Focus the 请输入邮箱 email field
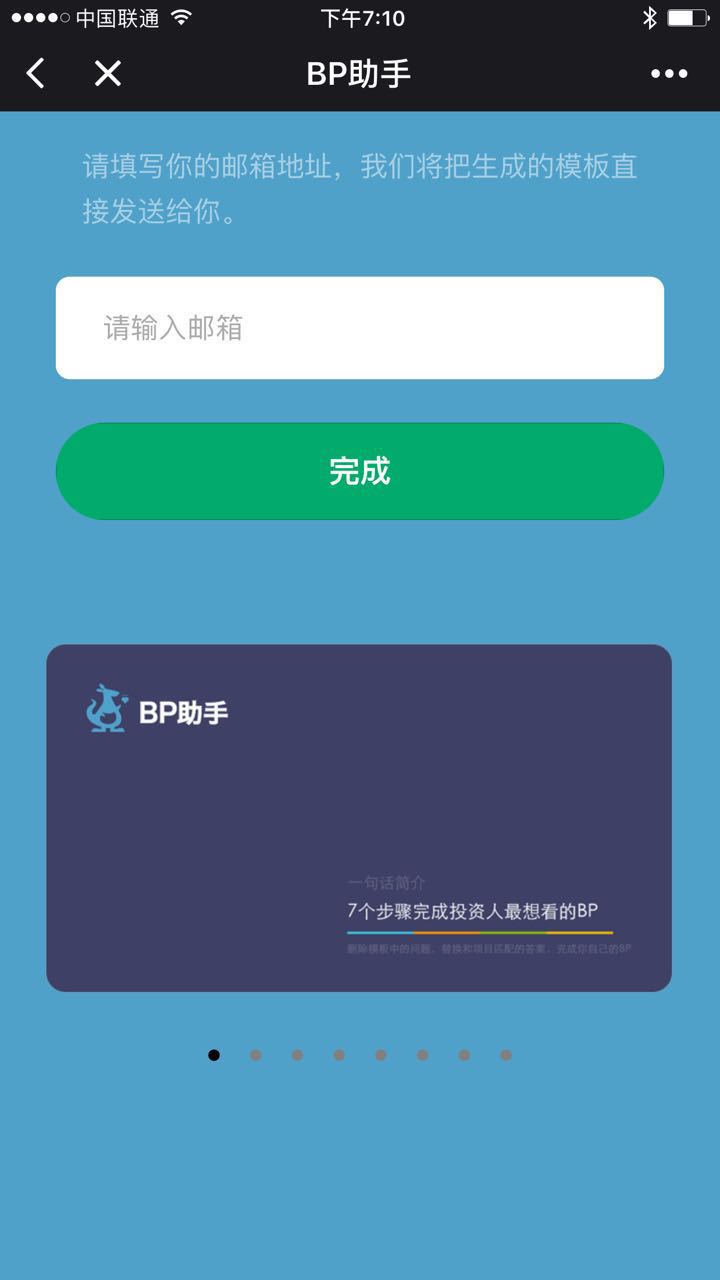720x1280 pixels. coord(360,328)
